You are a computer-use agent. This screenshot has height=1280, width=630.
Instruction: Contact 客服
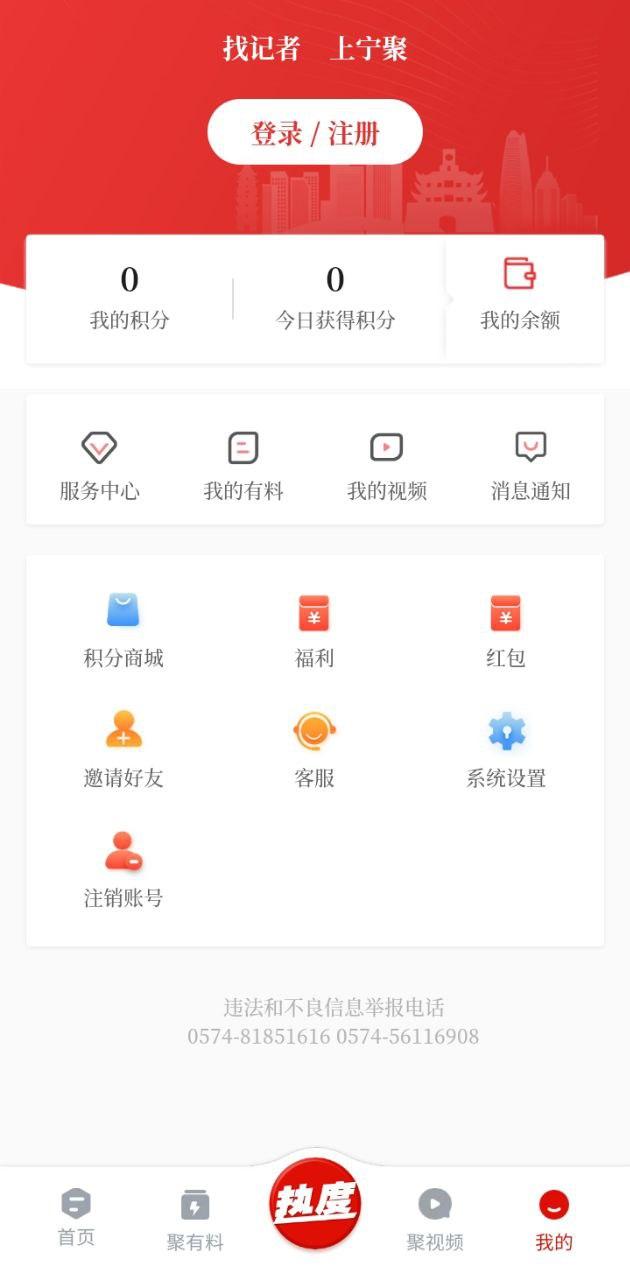point(314,748)
